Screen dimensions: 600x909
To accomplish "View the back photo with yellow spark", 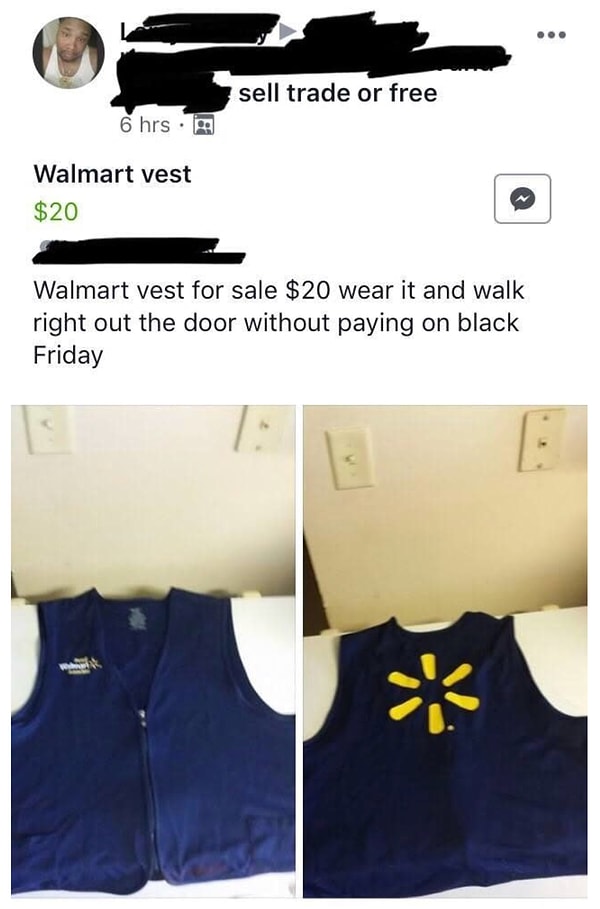I will (x=445, y=650).
